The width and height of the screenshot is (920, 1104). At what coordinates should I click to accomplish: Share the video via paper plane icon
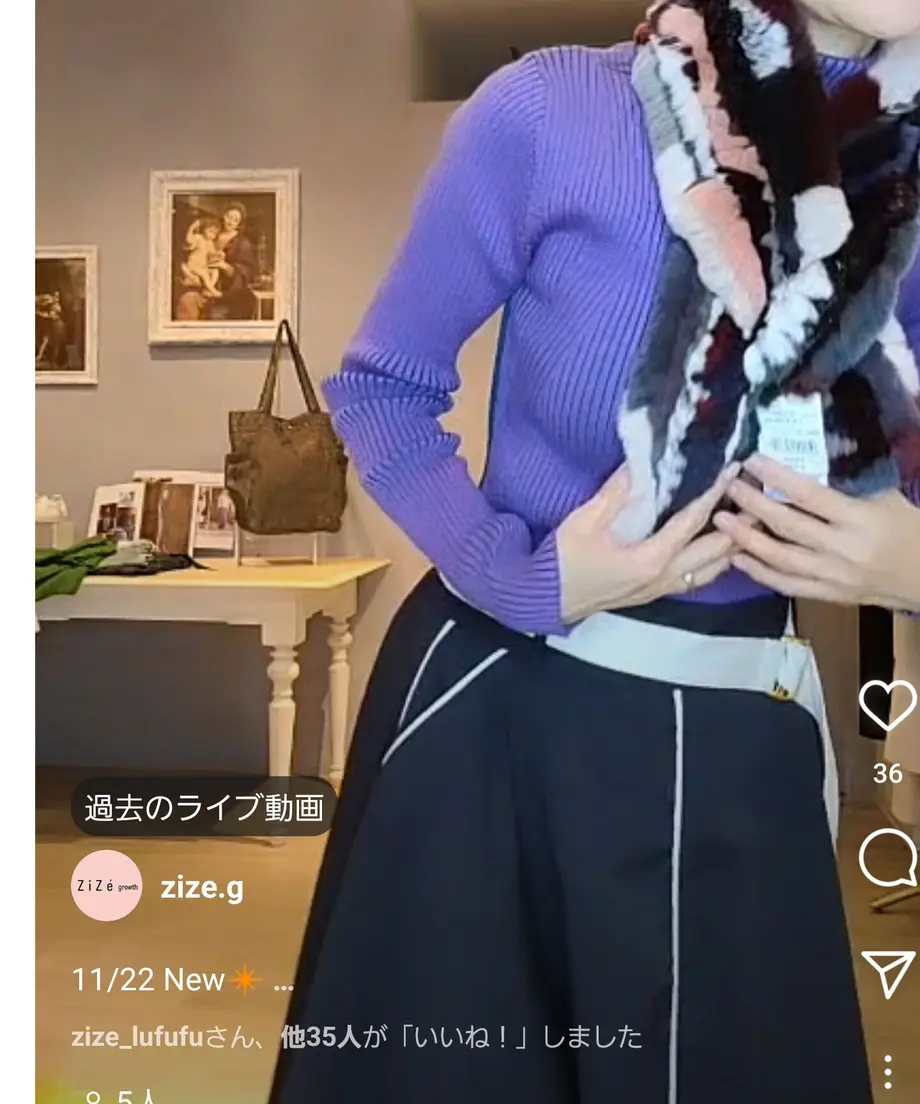coord(887,973)
